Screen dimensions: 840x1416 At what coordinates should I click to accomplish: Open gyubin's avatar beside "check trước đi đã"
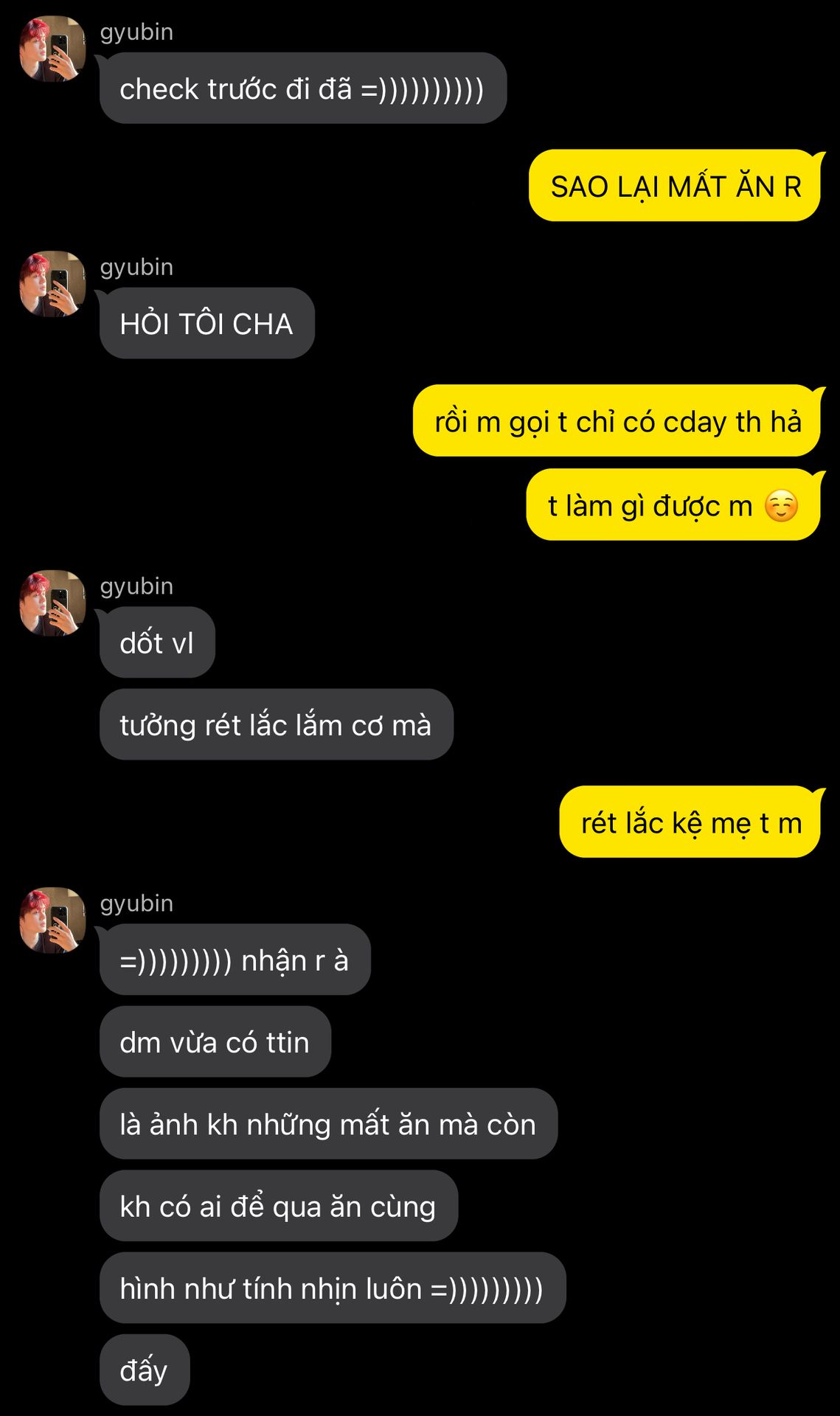tap(52, 49)
